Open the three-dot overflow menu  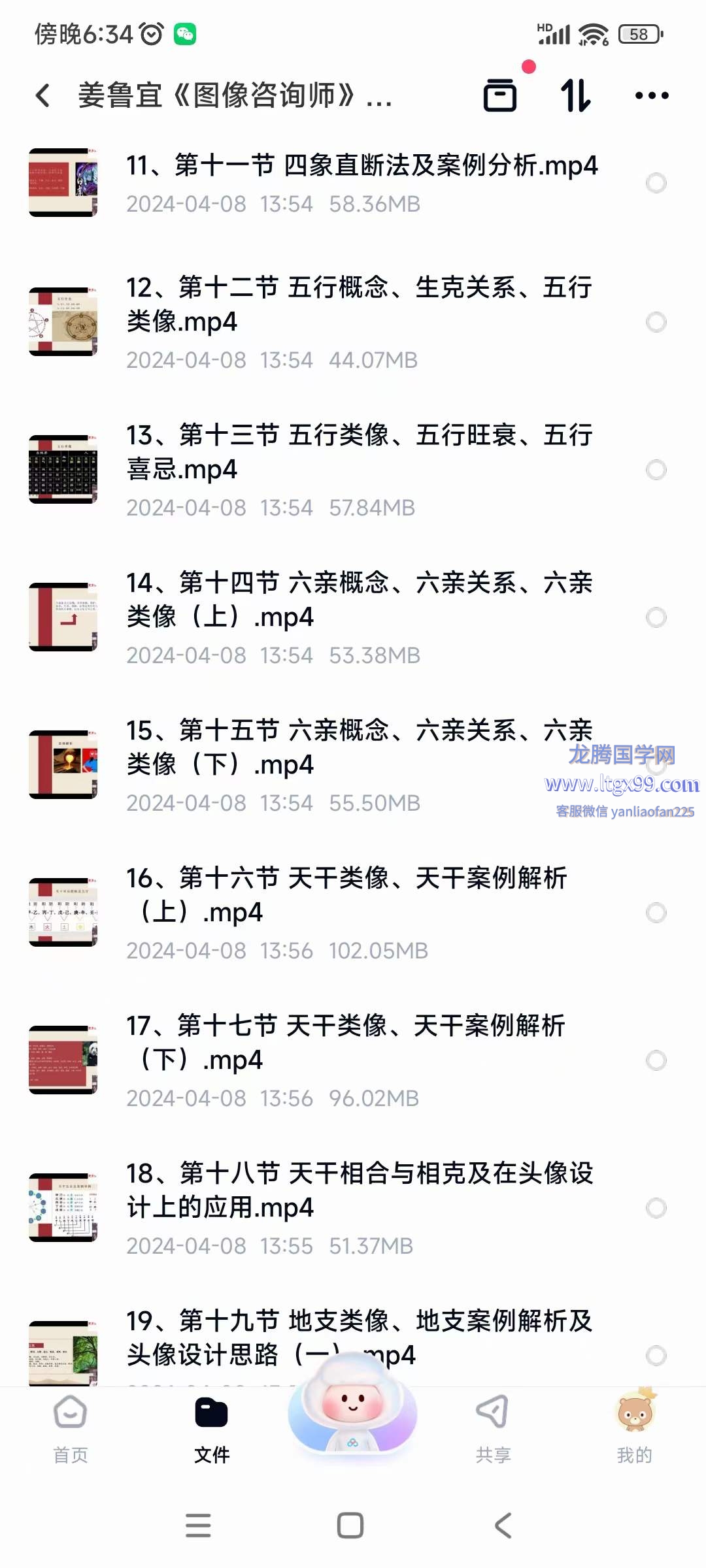pos(652,95)
